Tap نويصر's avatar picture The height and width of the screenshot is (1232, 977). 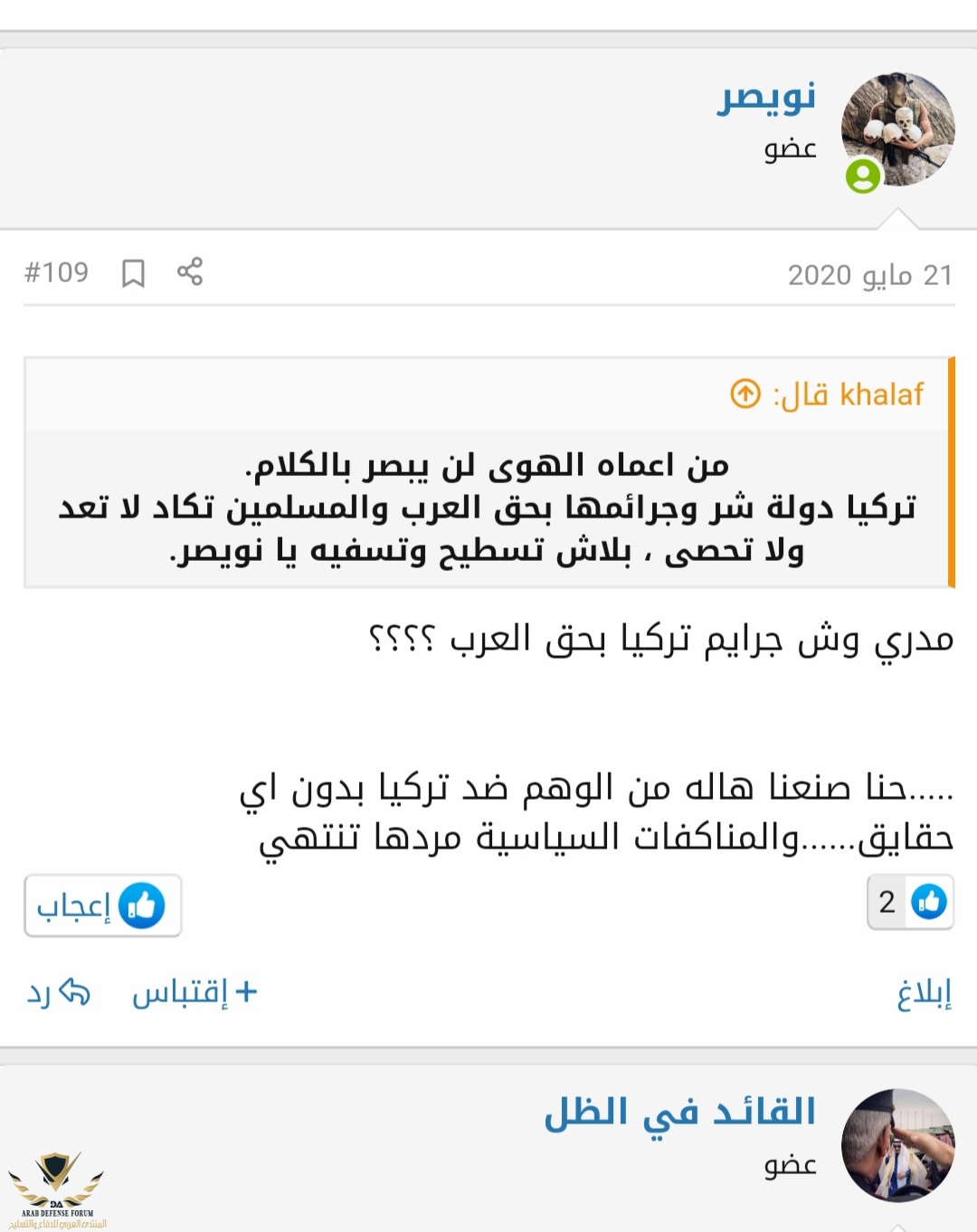[897, 129]
